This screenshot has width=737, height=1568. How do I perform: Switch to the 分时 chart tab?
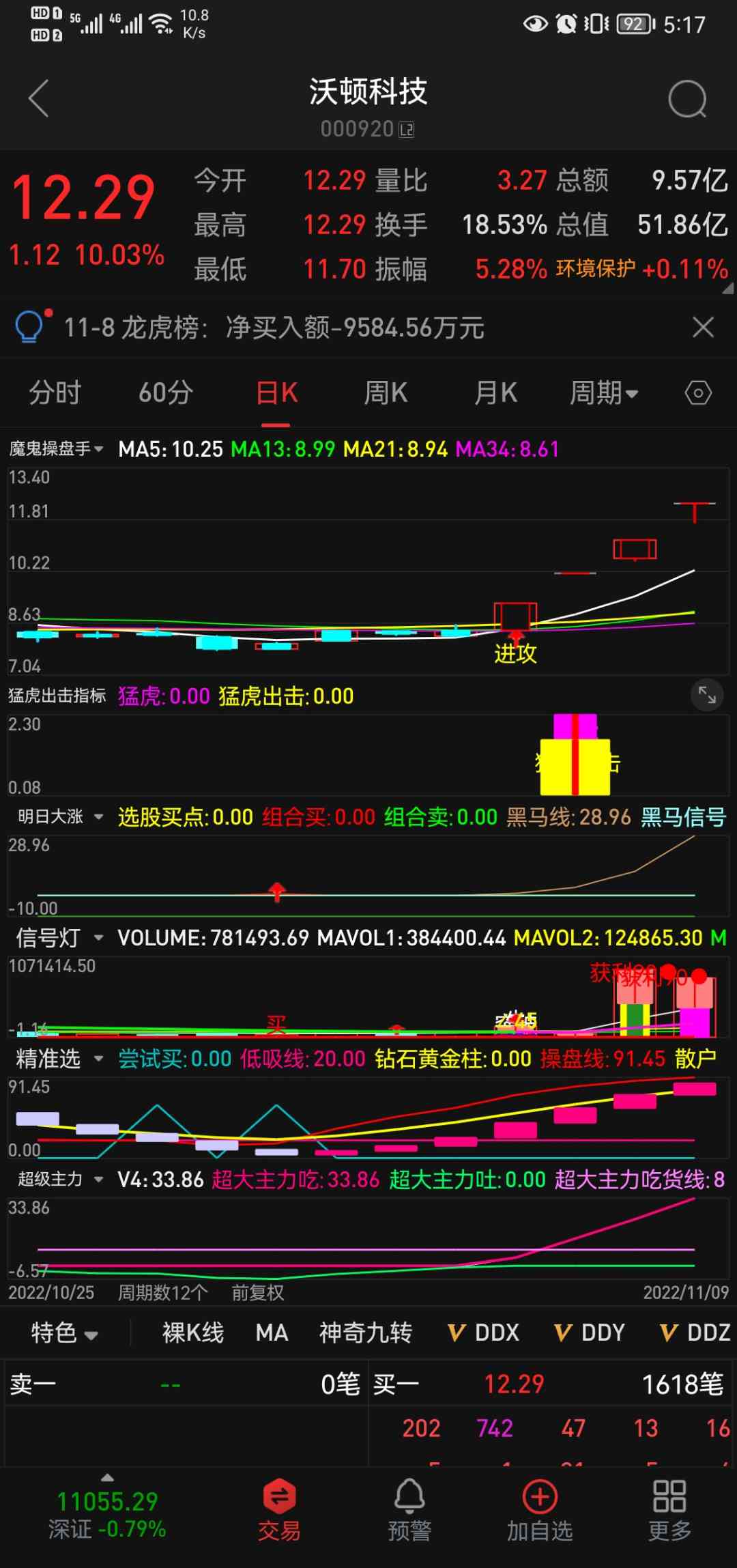pos(55,393)
